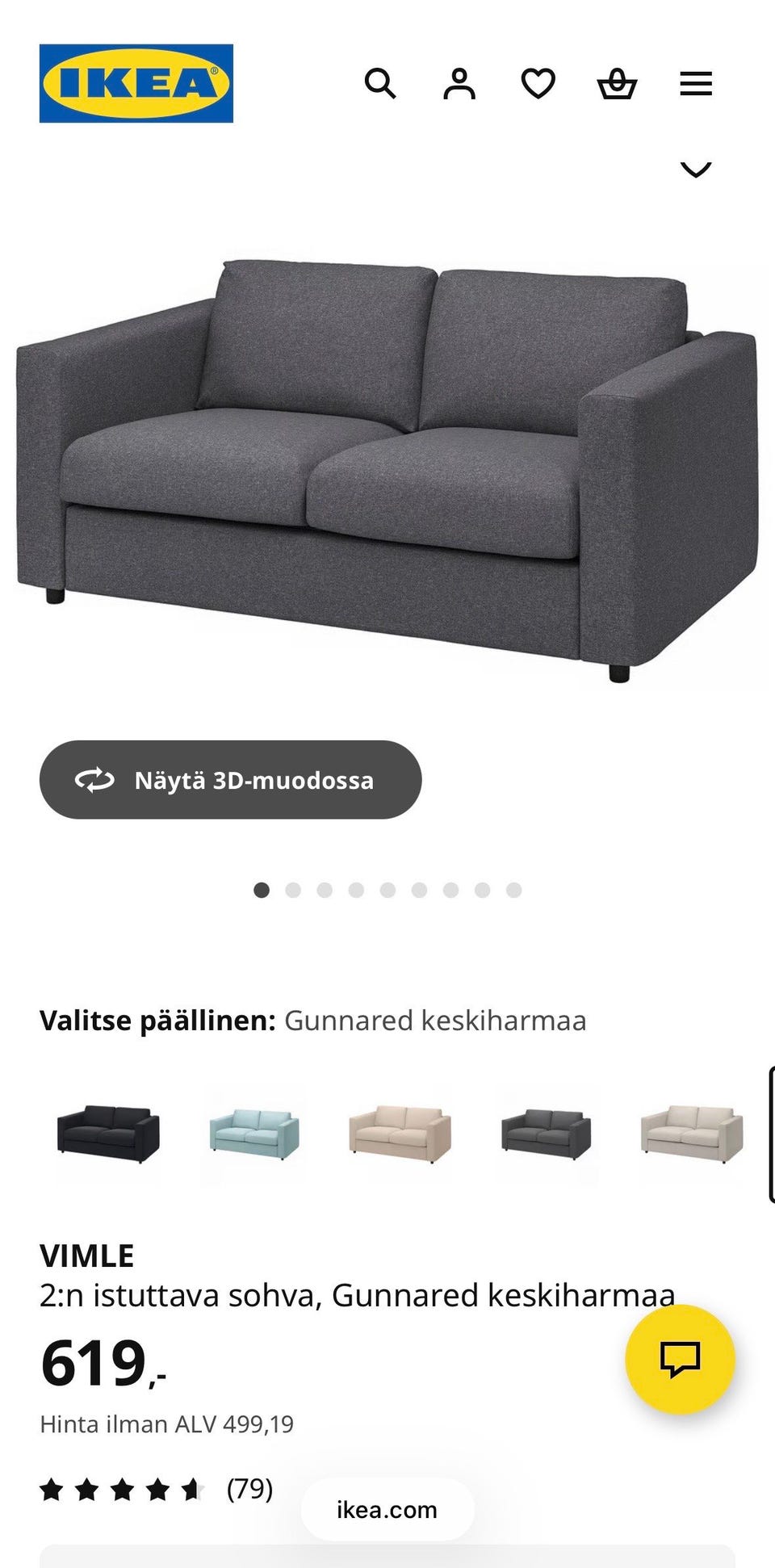This screenshot has width=775, height=1568.
Task: Open the hamburger menu icon
Action: 695,83
